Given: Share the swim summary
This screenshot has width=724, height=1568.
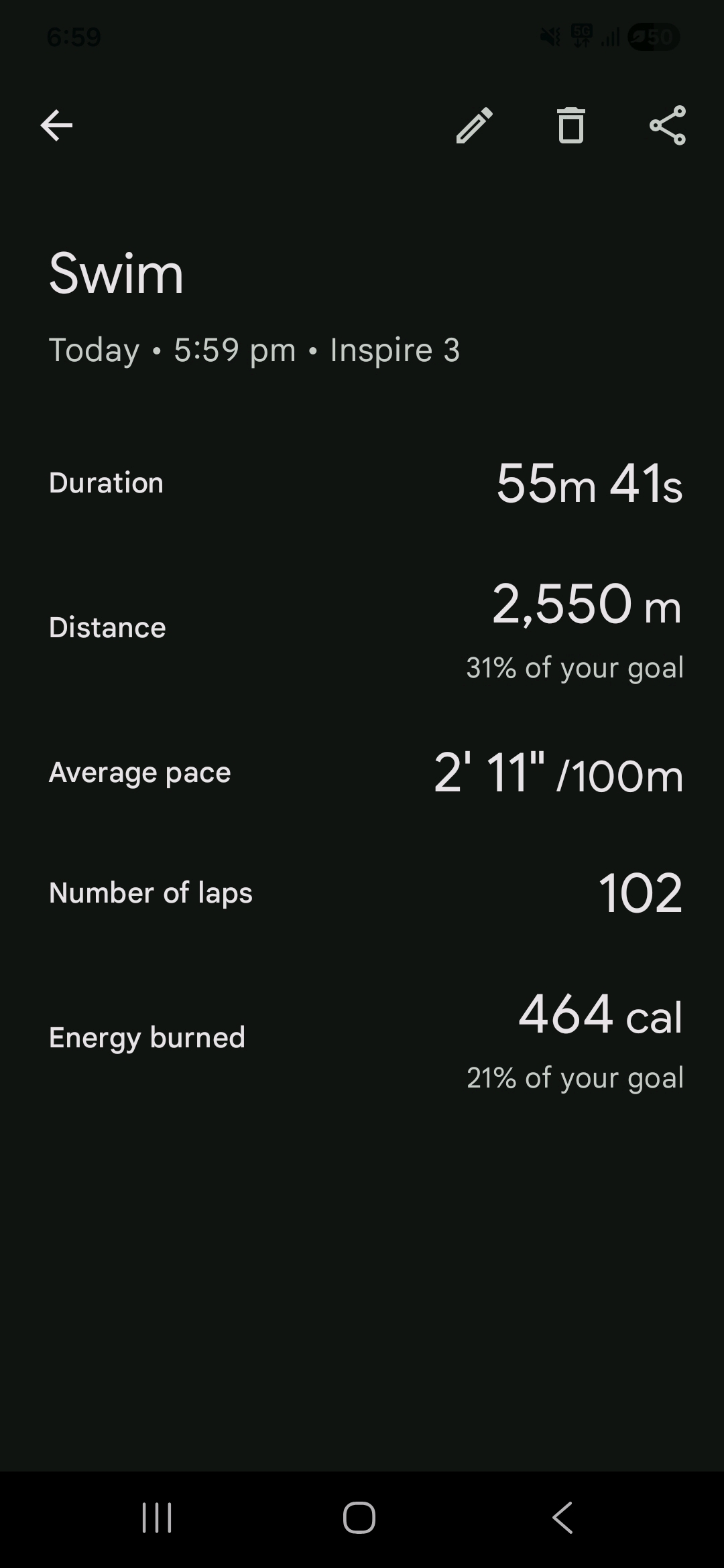Looking at the screenshot, I should [668, 125].
